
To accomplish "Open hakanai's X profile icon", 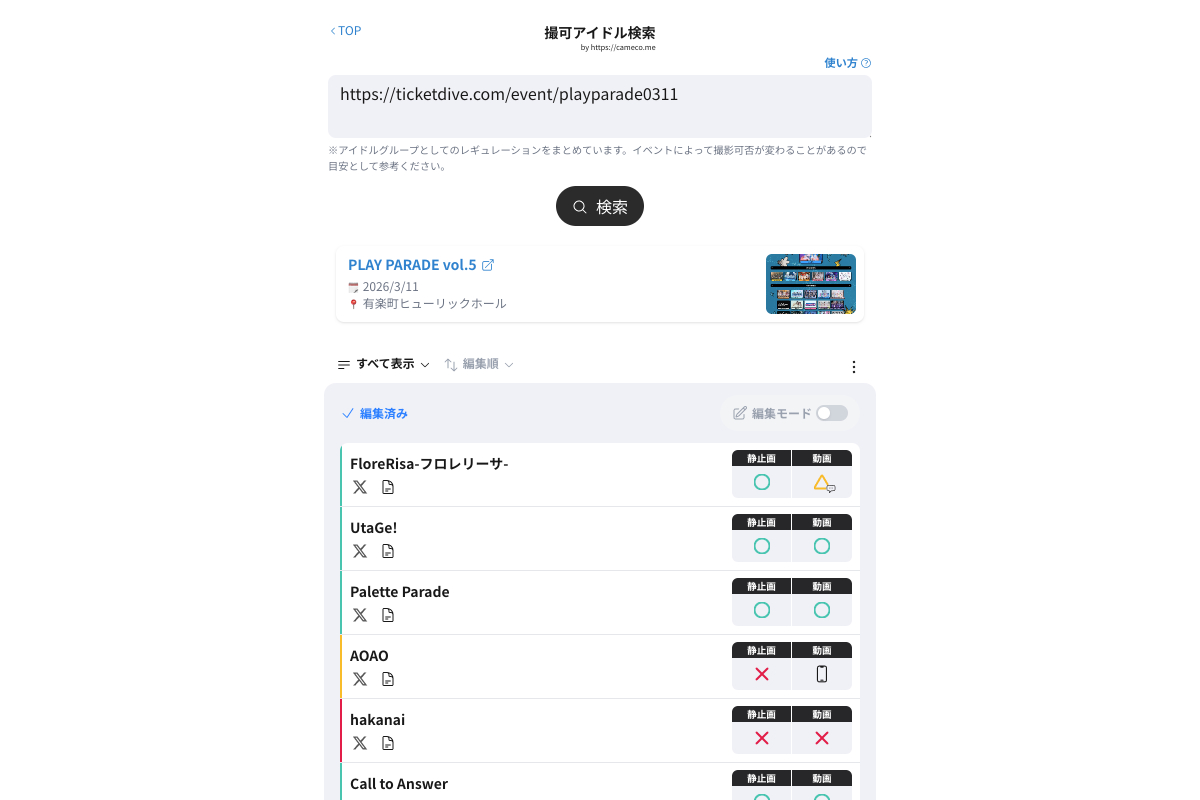I will point(360,743).
